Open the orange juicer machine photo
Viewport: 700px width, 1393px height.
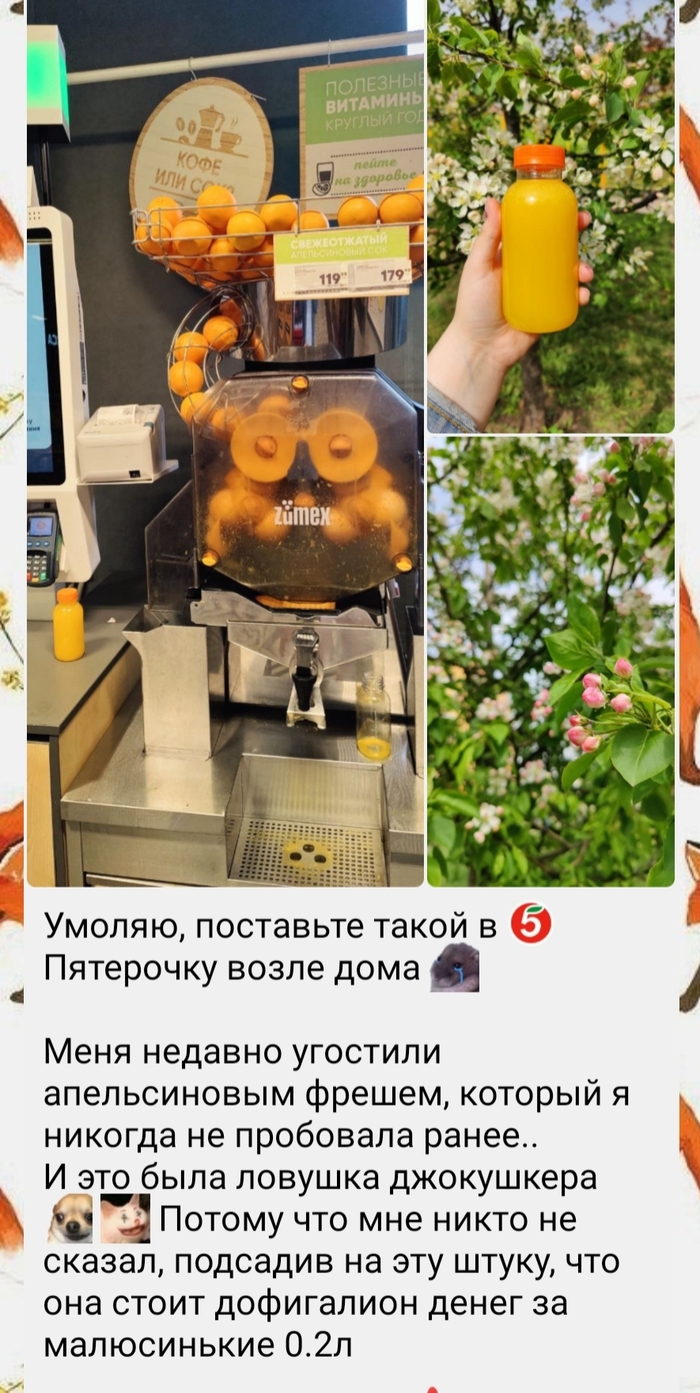coord(225,445)
